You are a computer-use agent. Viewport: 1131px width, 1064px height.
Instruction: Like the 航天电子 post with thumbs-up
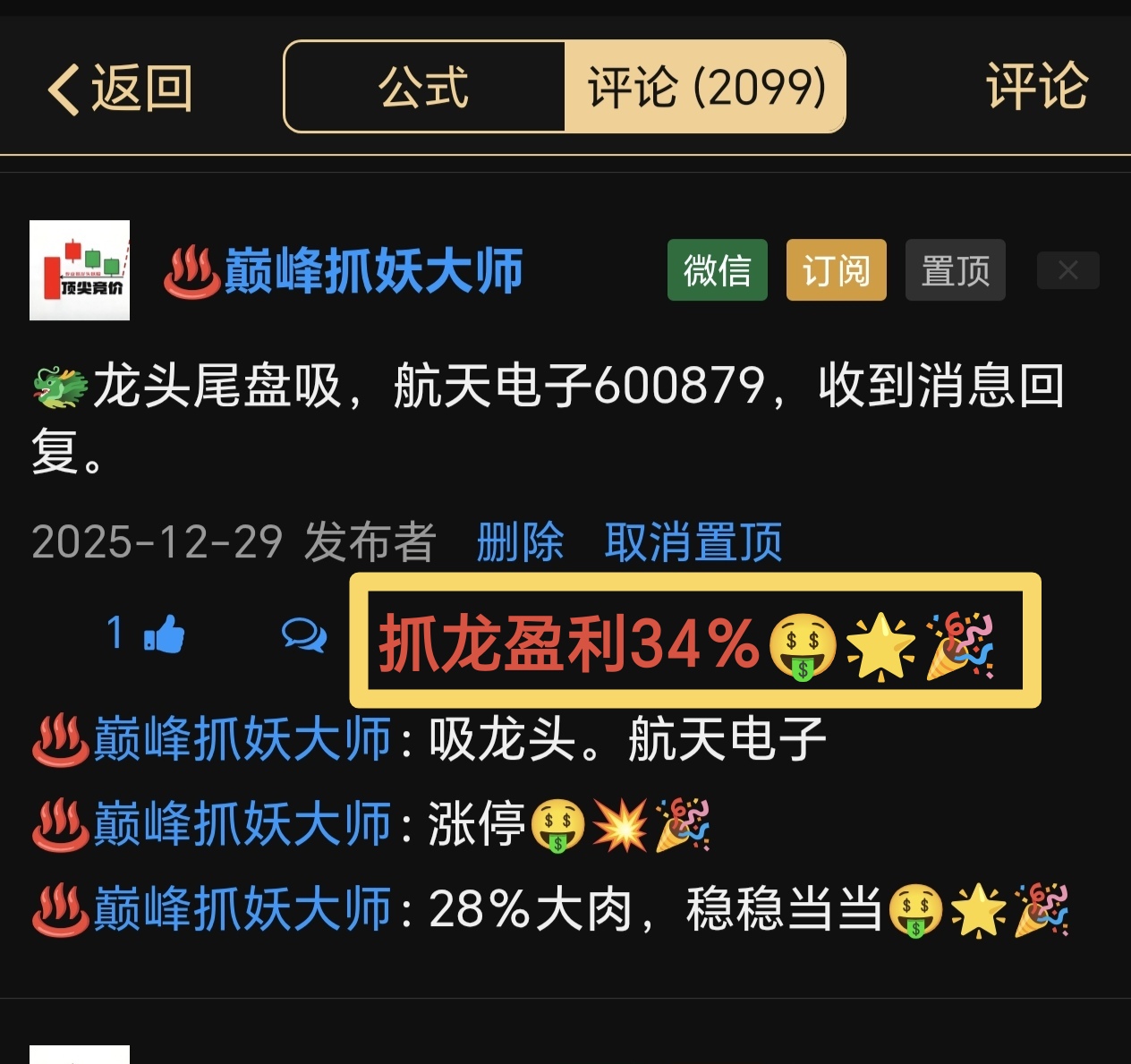[x=164, y=634]
